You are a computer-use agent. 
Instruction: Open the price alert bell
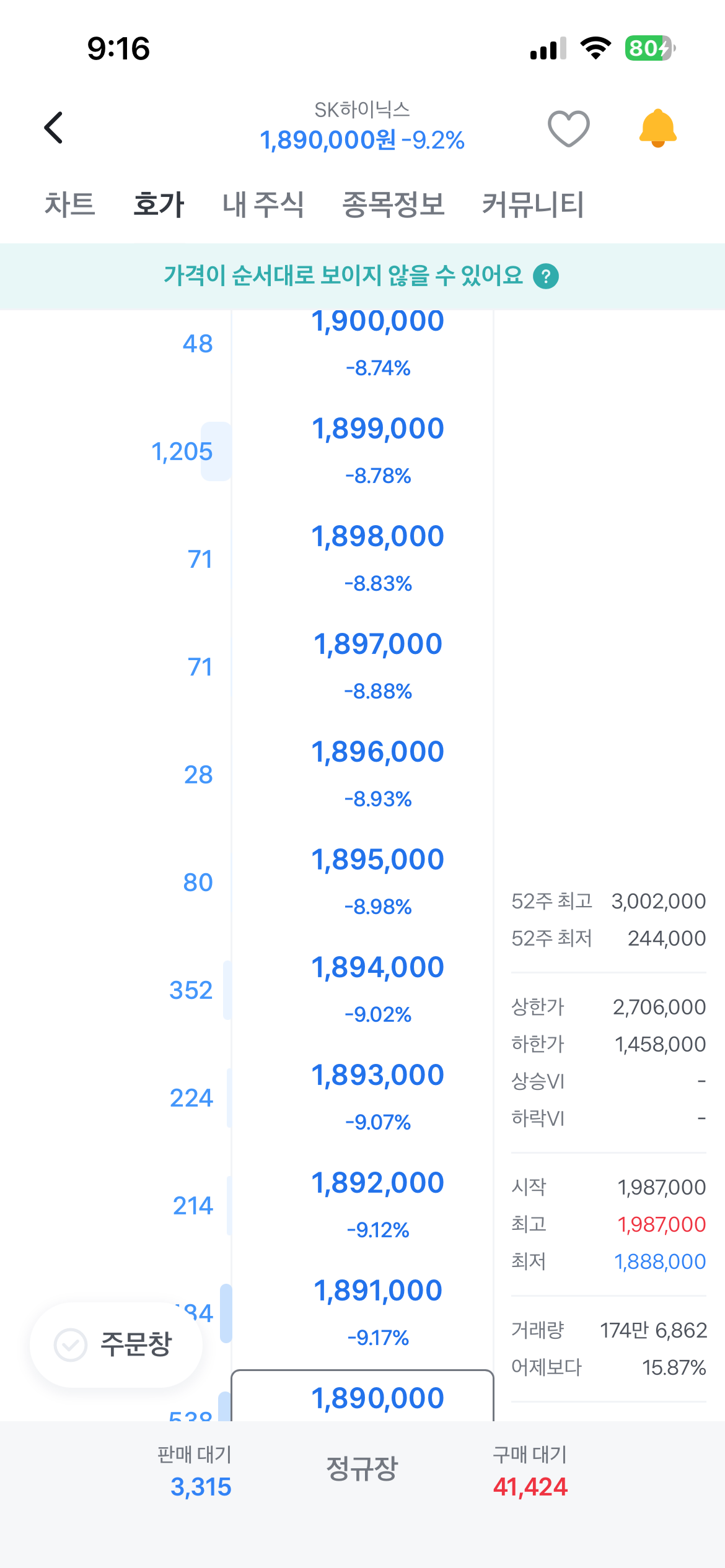coord(658,128)
